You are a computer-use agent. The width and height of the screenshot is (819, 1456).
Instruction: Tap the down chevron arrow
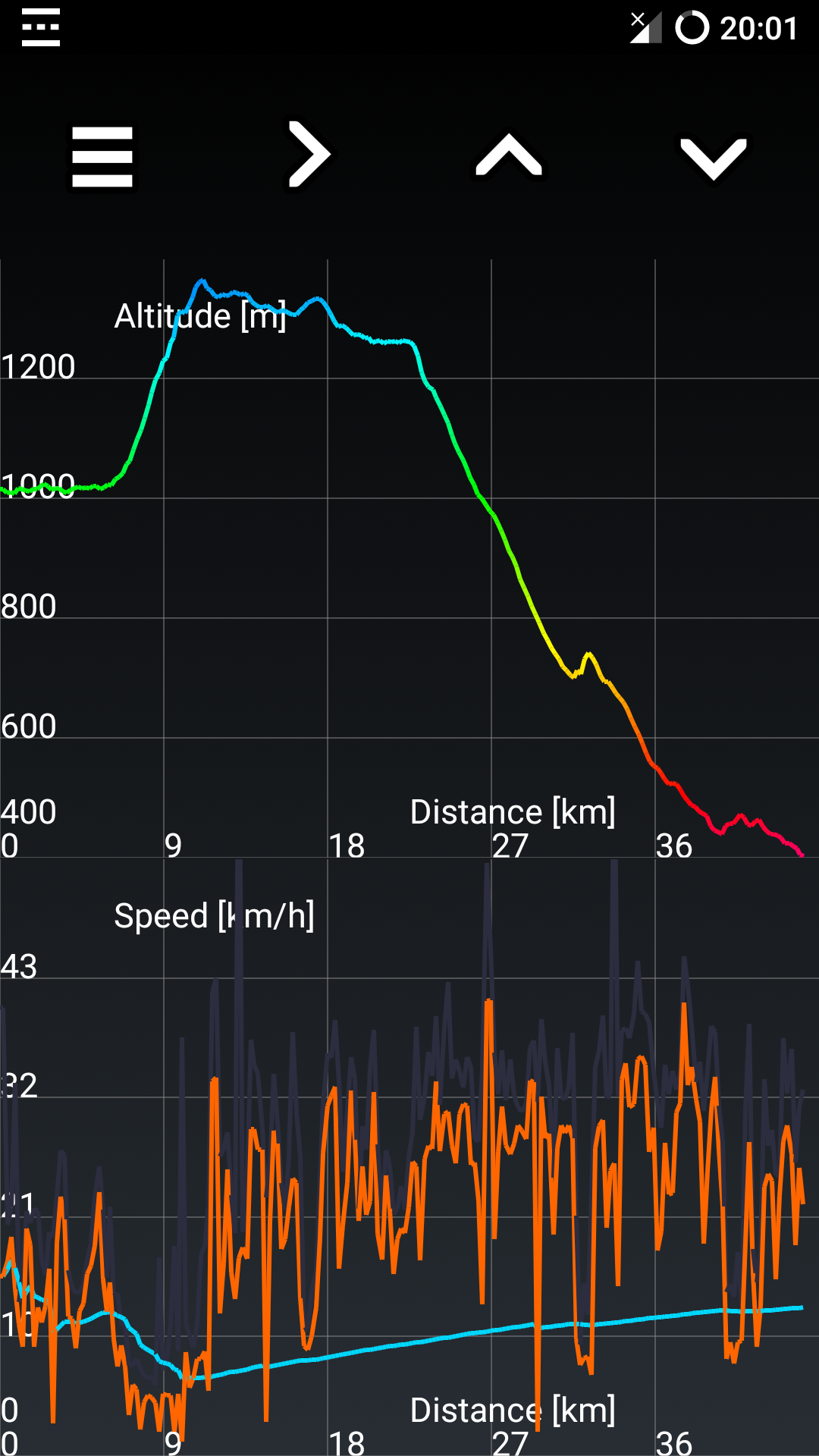pos(714,158)
